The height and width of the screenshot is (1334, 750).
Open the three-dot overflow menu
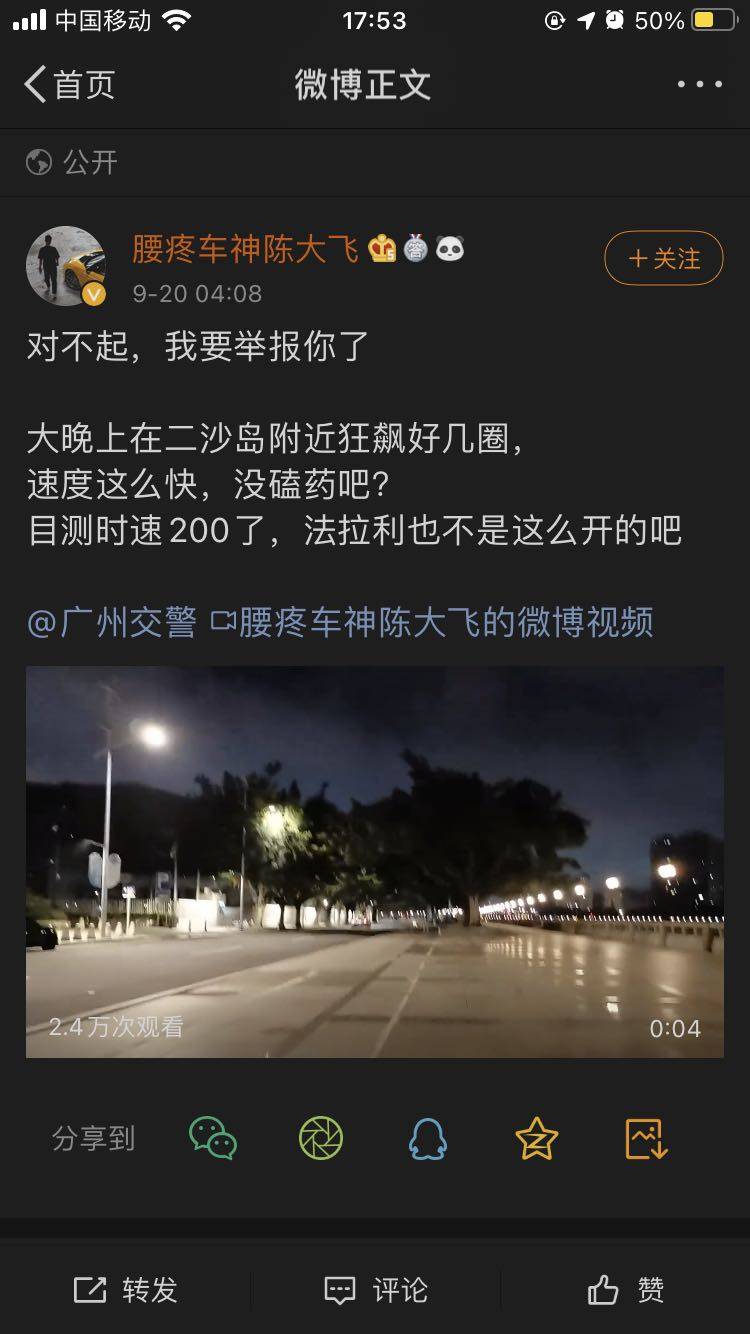tap(699, 85)
